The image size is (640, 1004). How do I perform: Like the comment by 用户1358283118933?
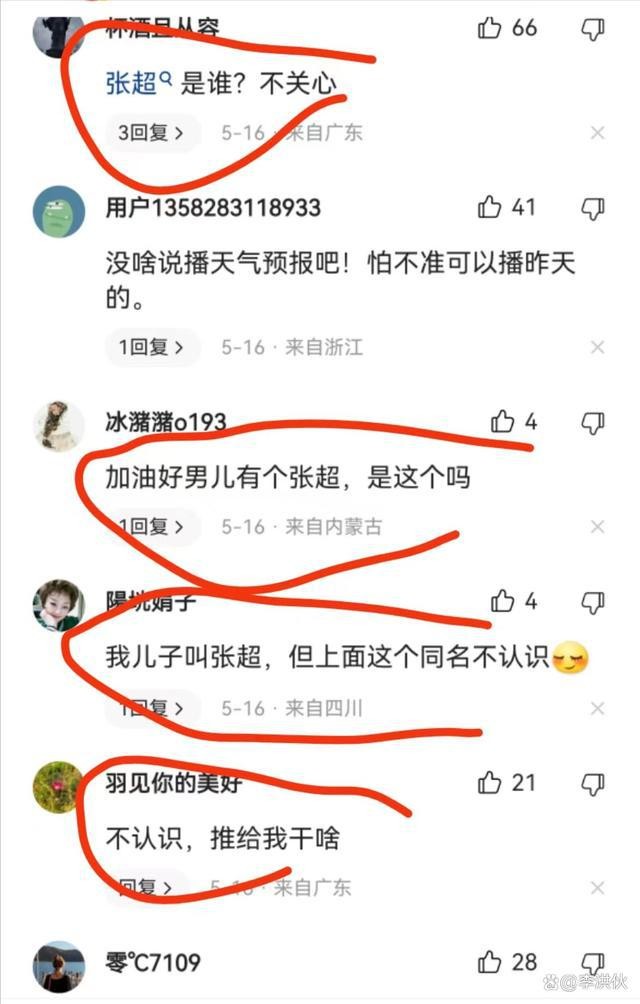[x=489, y=207]
